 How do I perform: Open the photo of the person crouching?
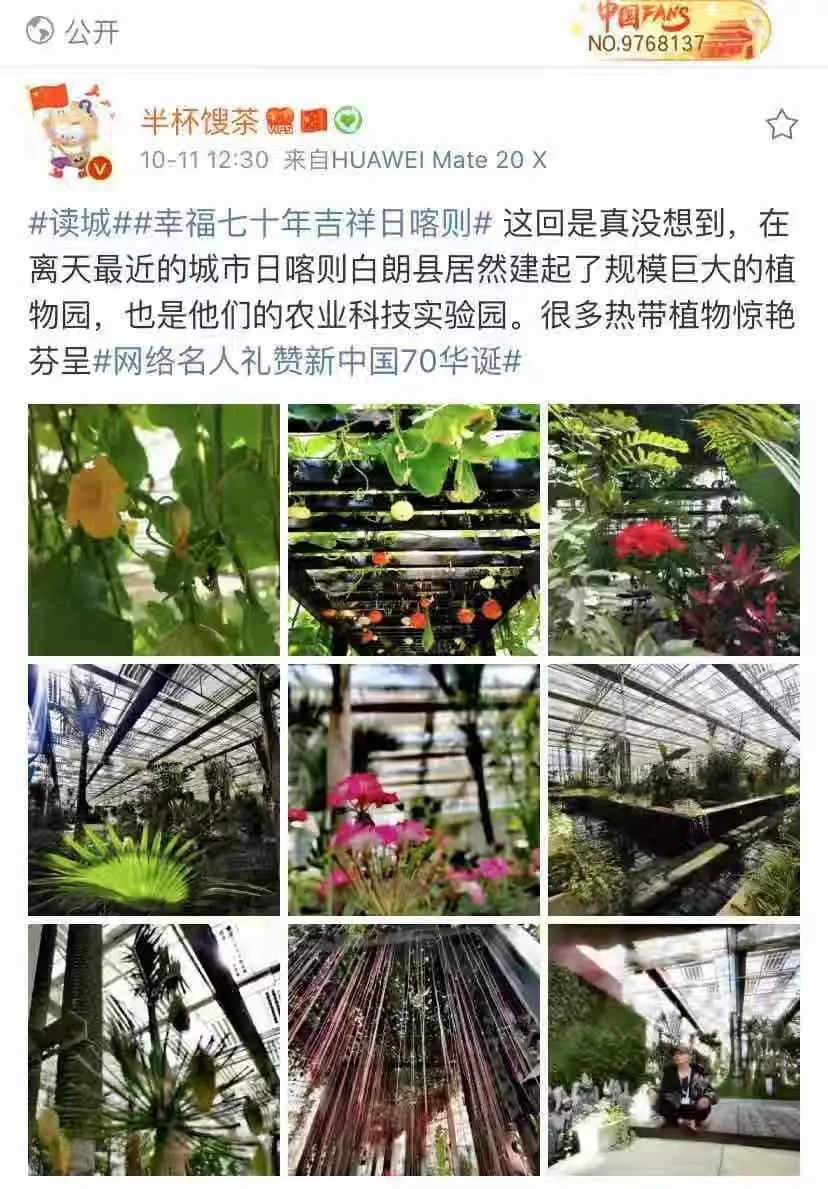click(674, 1050)
